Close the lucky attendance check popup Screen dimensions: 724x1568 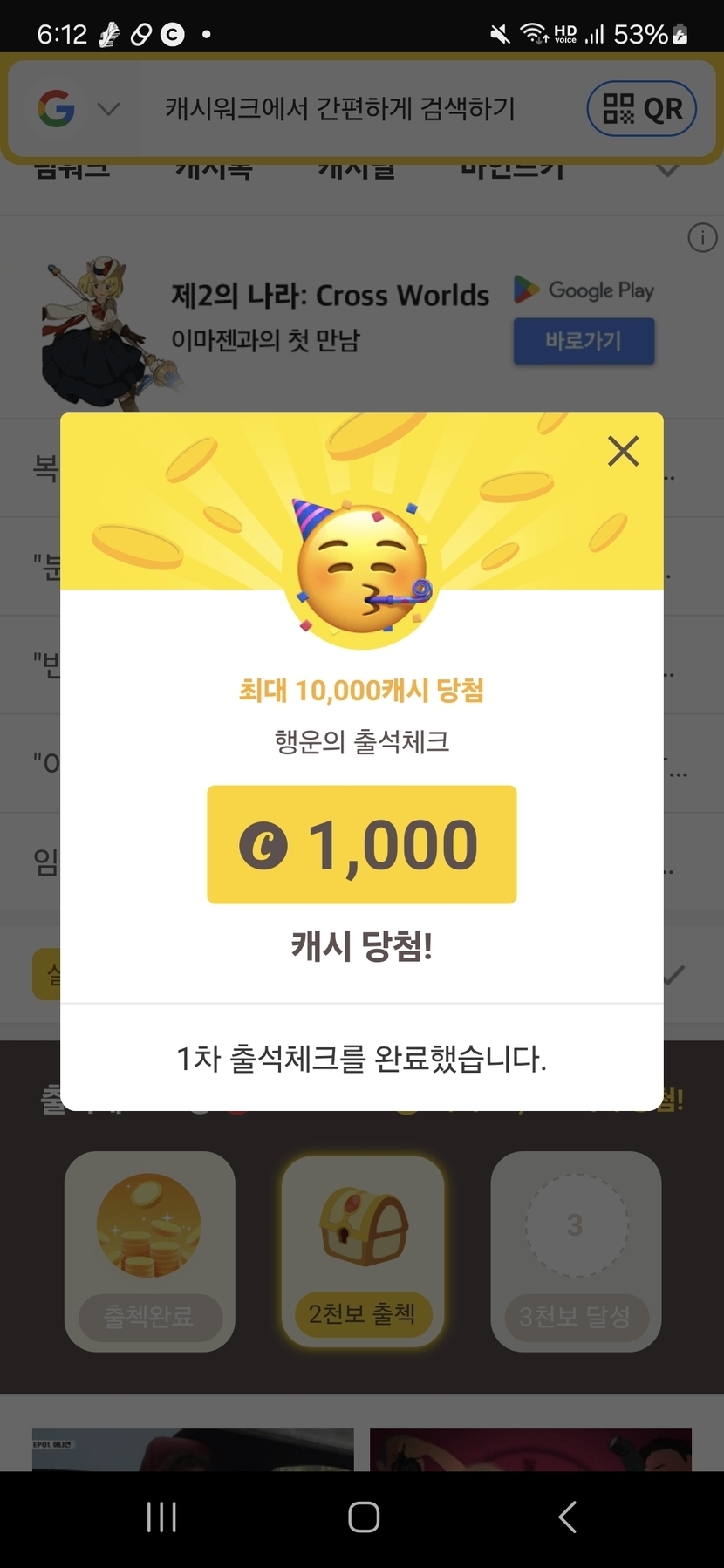[x=623, y=451]
